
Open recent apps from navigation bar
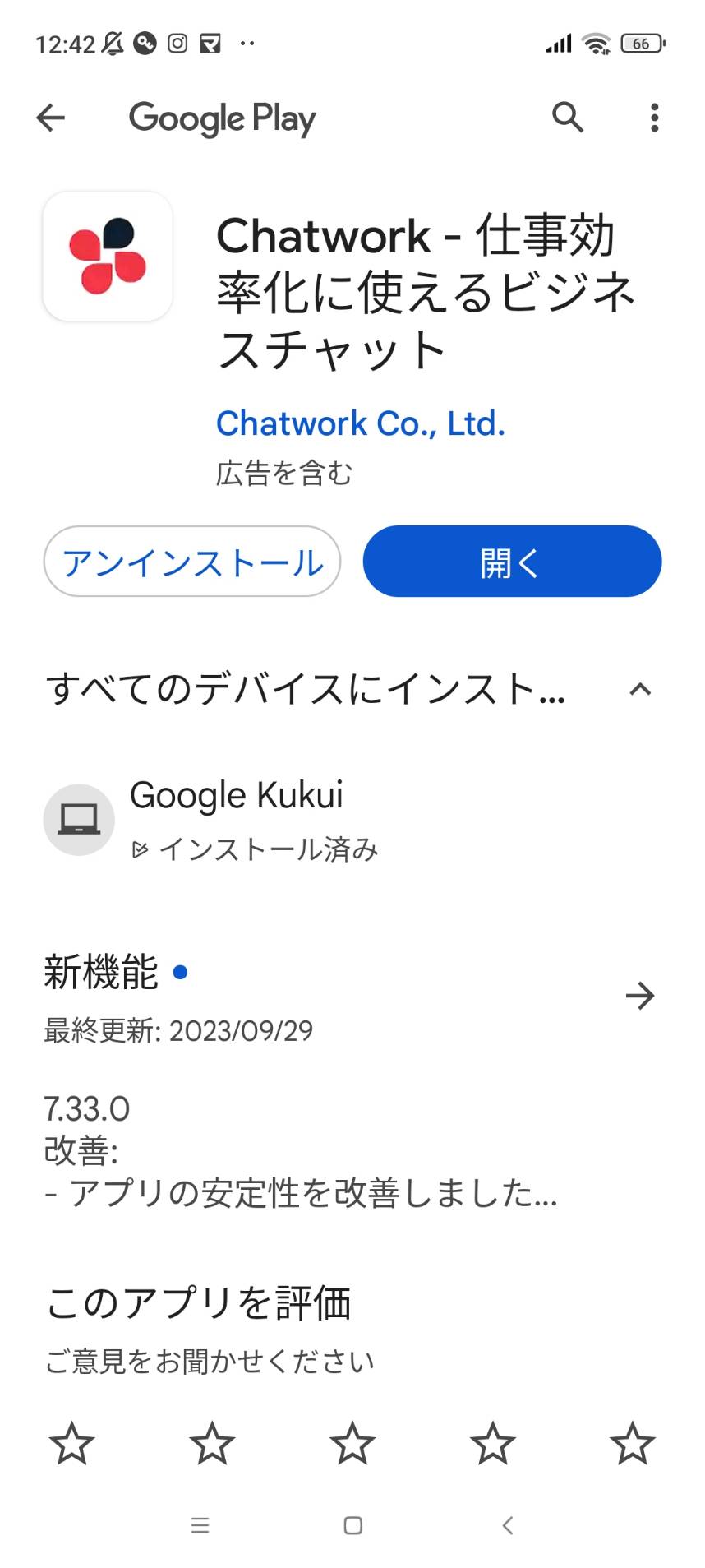pos(200,1526)
